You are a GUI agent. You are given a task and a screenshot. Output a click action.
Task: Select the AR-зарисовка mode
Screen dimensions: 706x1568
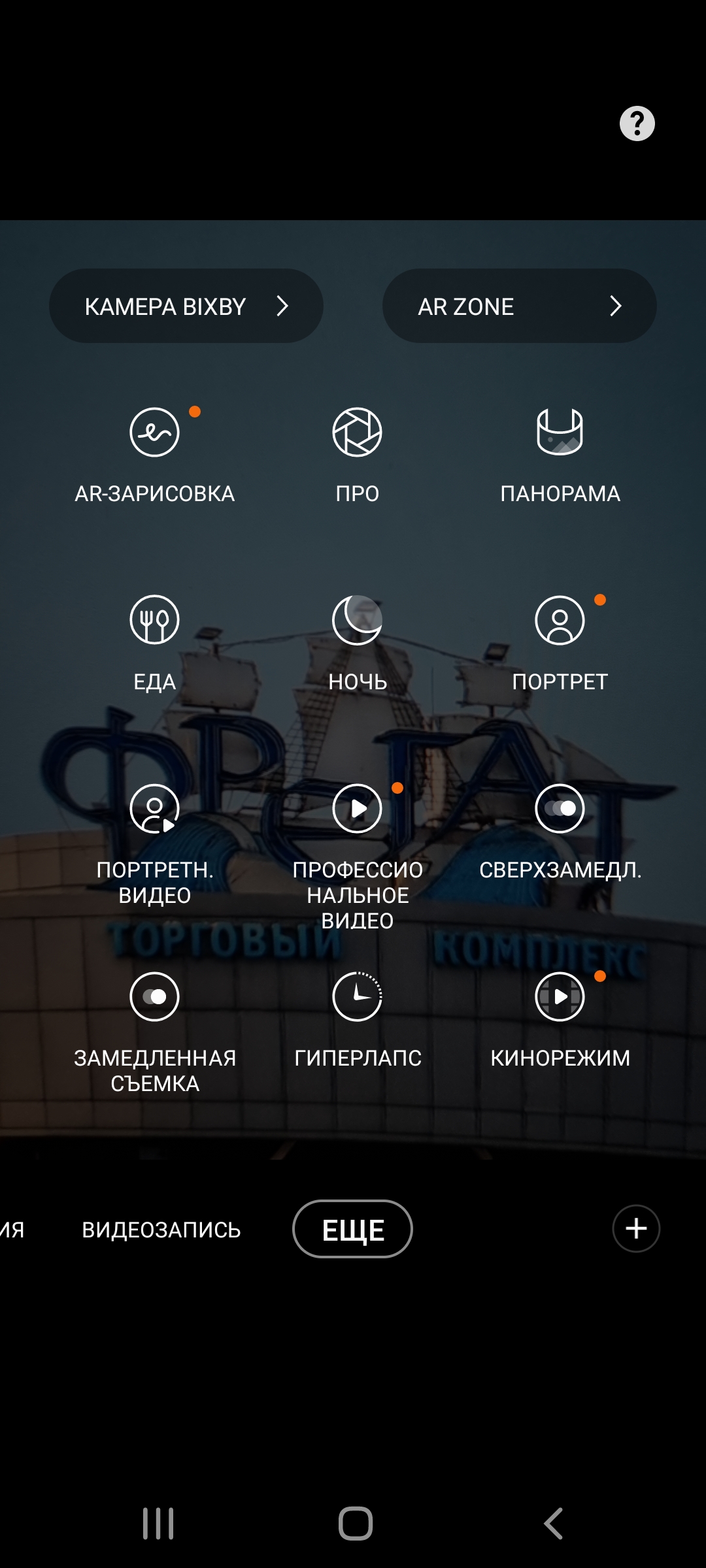(154, 433)
